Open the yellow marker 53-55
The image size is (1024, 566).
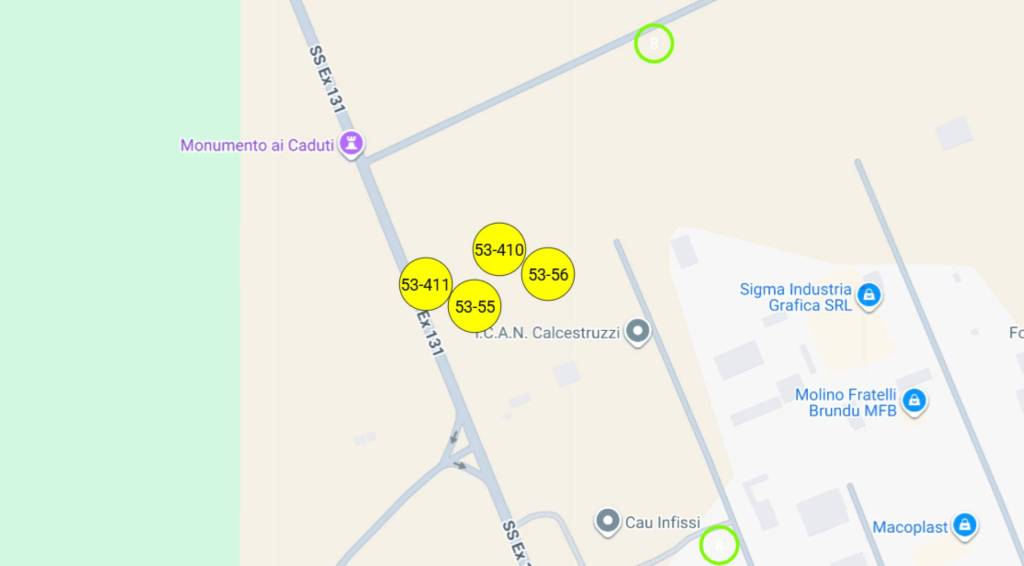coord(475,307)
